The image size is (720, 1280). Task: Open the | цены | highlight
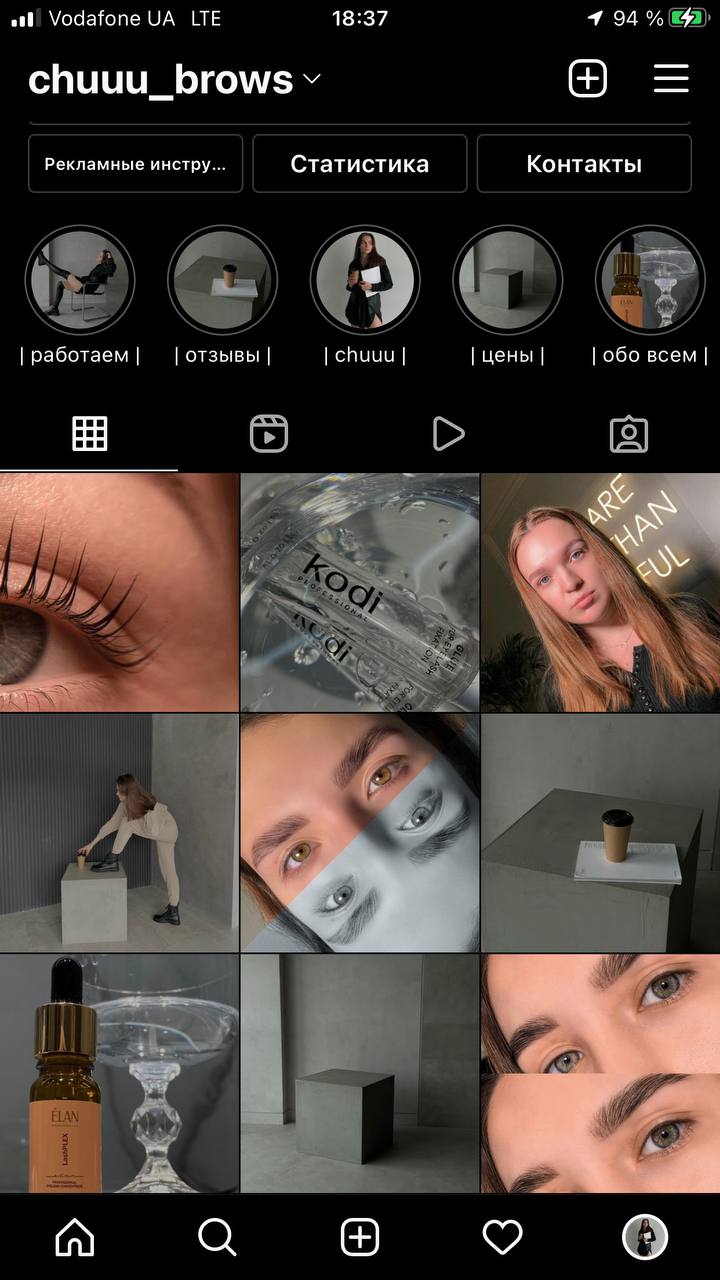(508, 280)
